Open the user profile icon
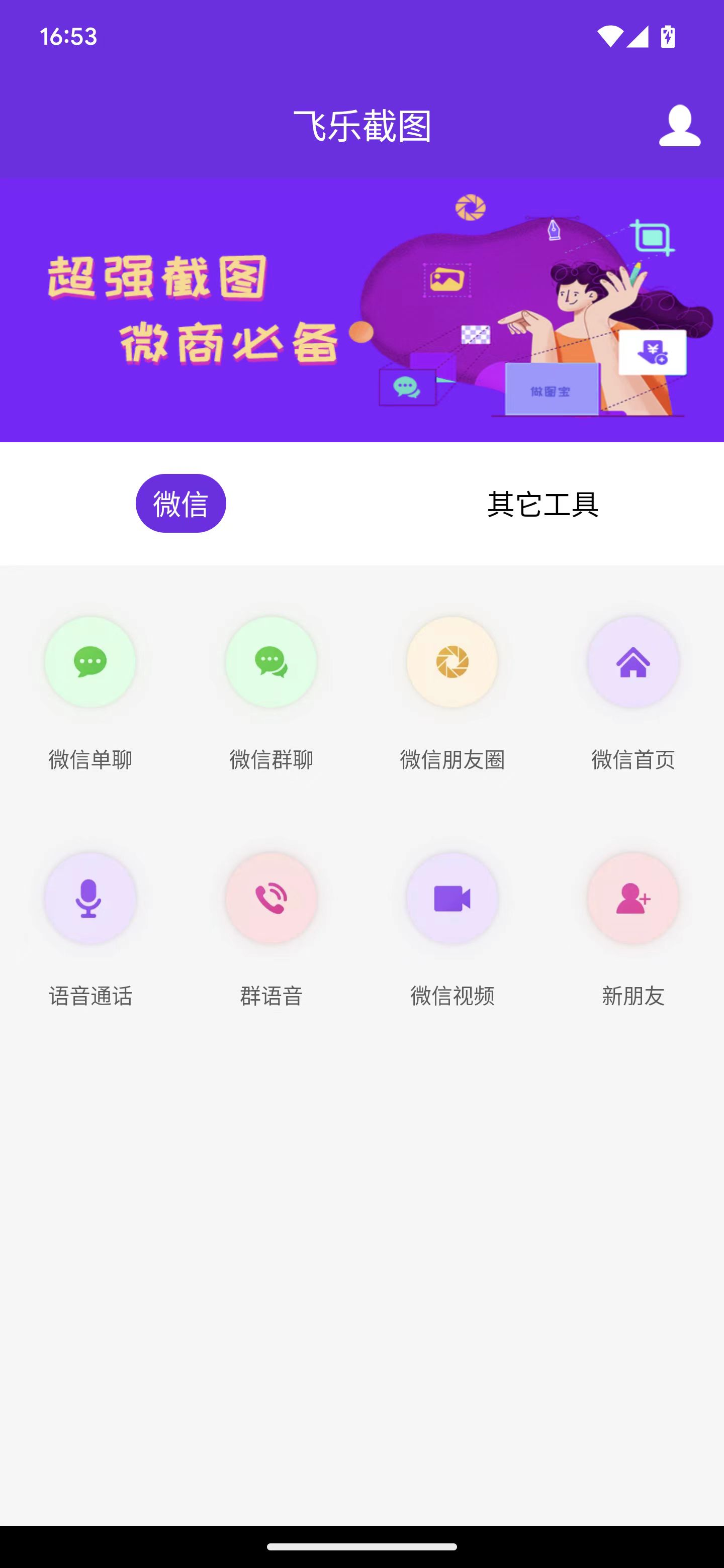This screenshot has width=724, height=1568. (x=680, y=126)
